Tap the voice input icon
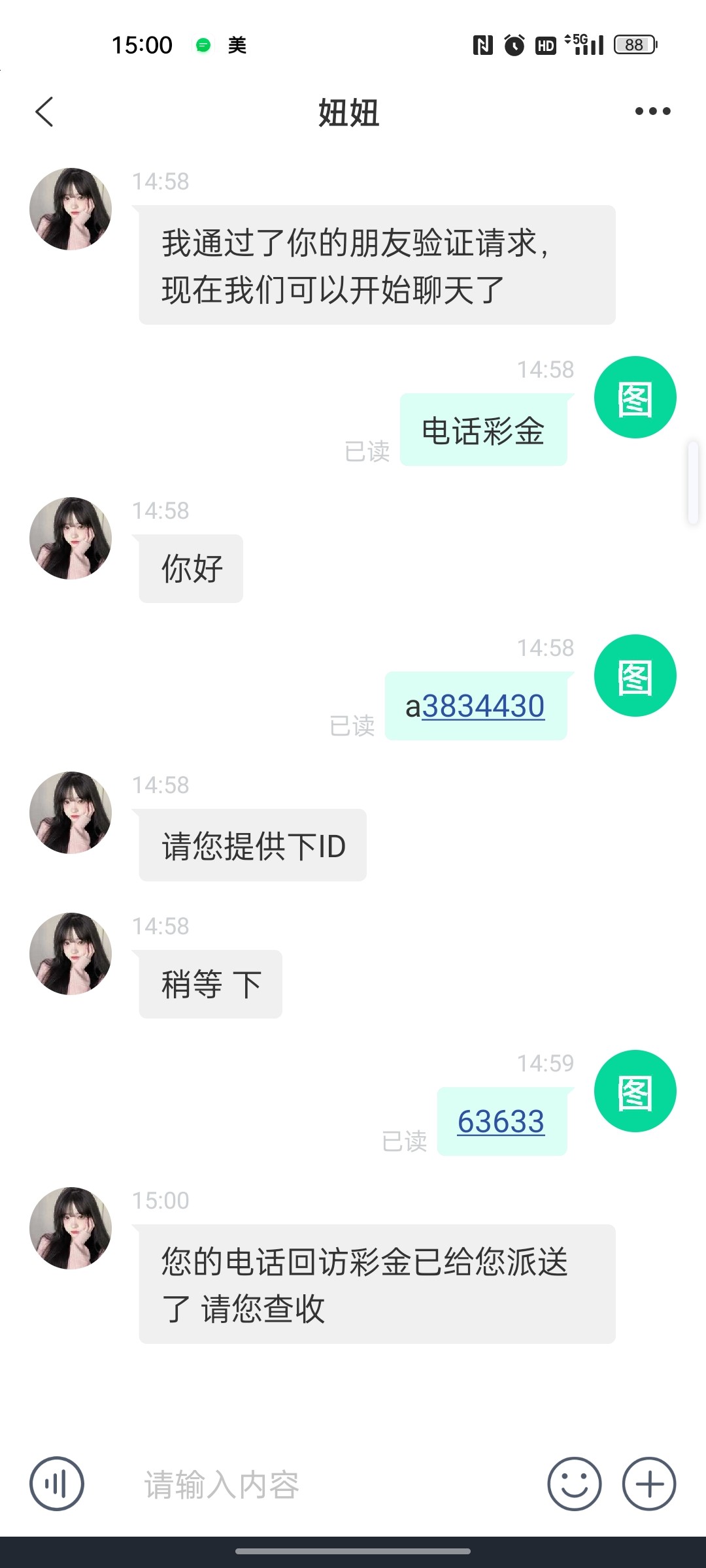Viewport: 706px width, 1568px height. (x=57, y=1484)
